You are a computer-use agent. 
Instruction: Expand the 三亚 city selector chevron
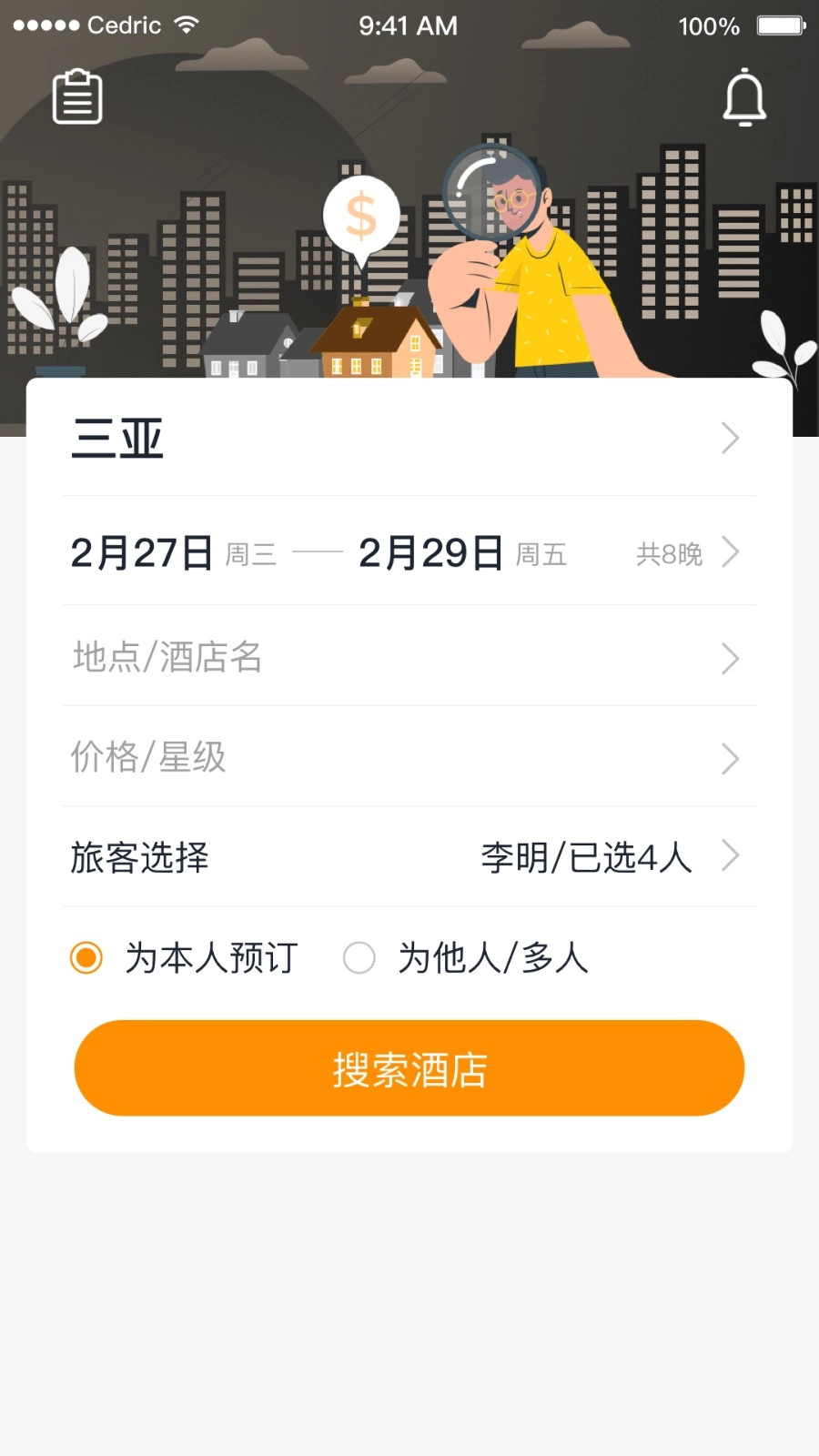pos(731,438)
